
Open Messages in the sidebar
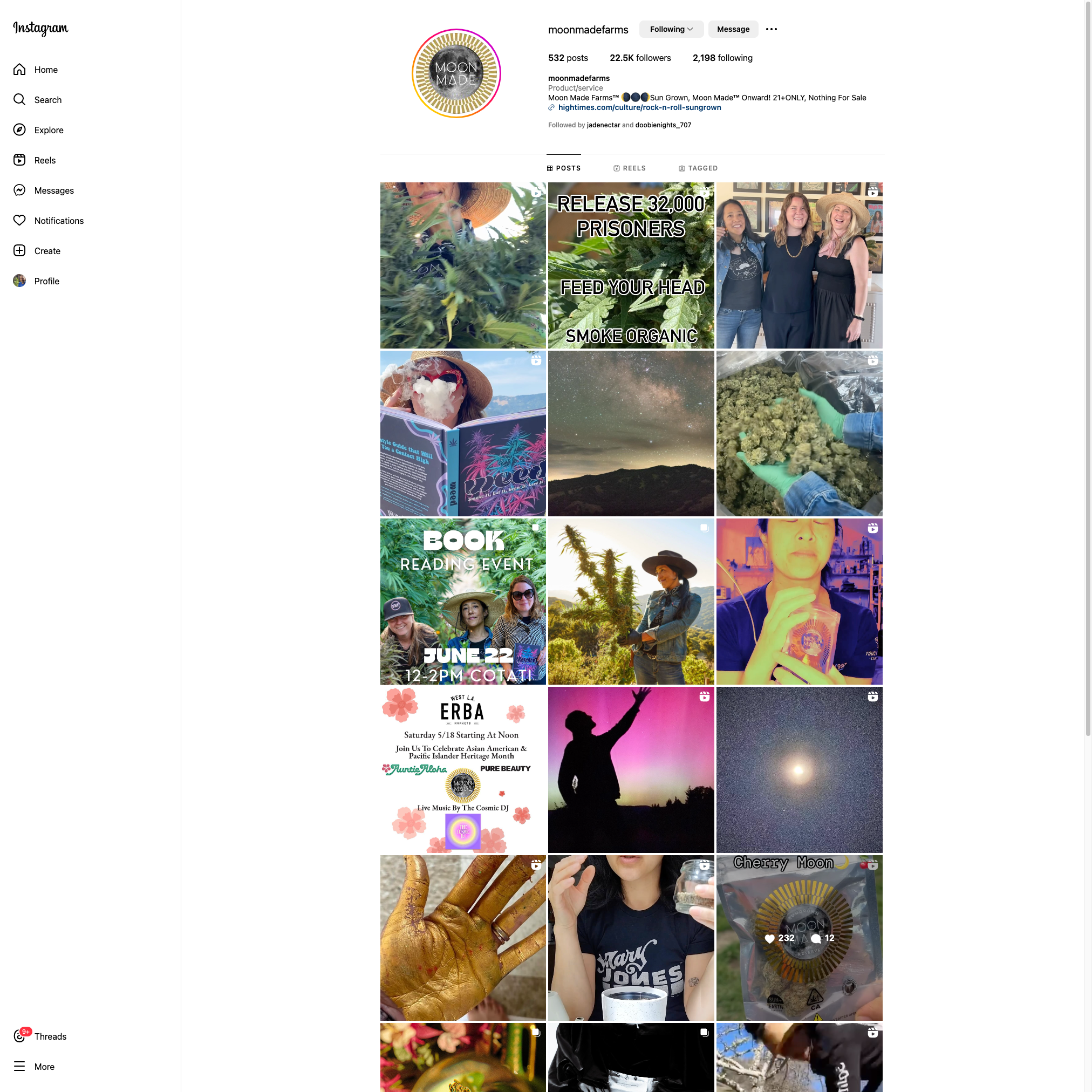[x=54, y=190]
